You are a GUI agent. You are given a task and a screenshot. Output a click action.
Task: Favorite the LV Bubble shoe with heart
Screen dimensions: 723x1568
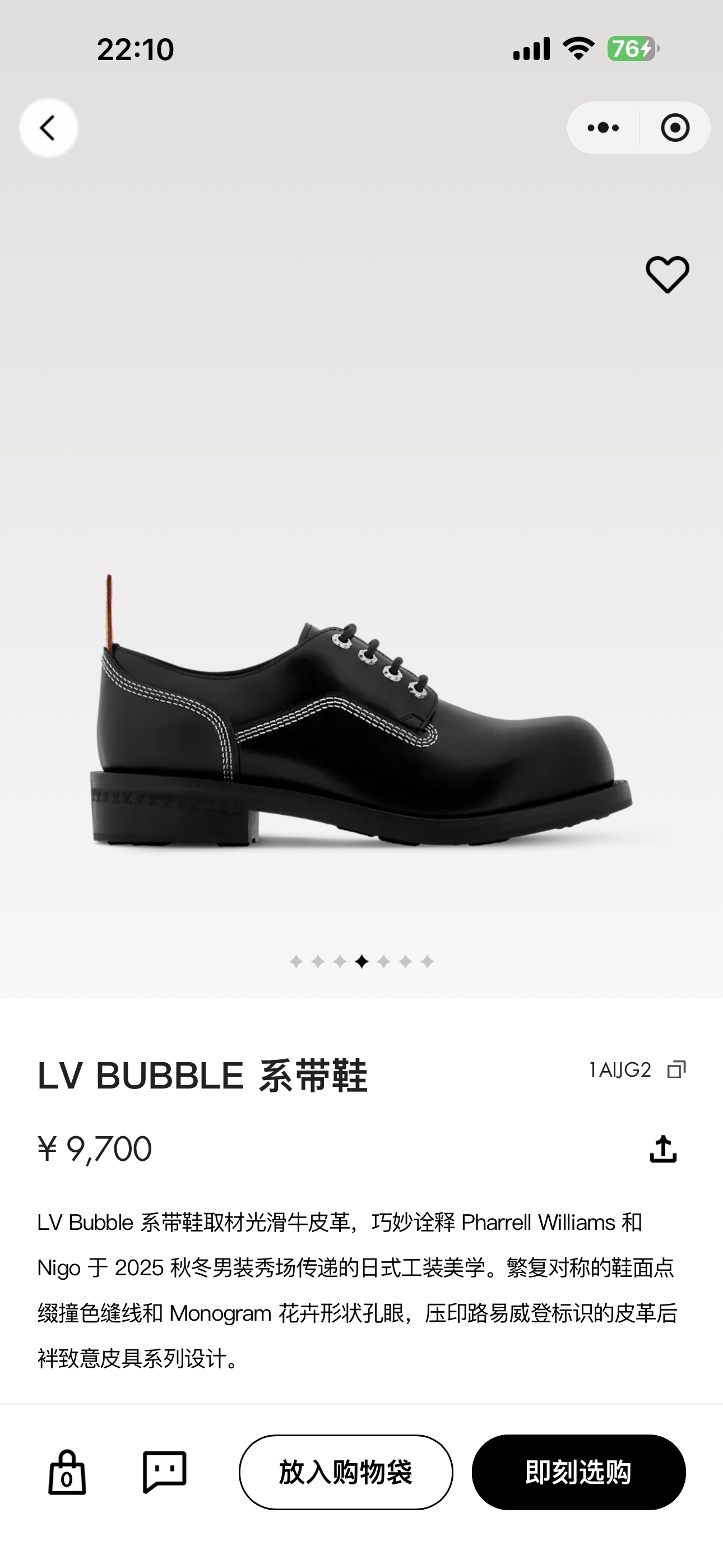click(x=668, y=275)
